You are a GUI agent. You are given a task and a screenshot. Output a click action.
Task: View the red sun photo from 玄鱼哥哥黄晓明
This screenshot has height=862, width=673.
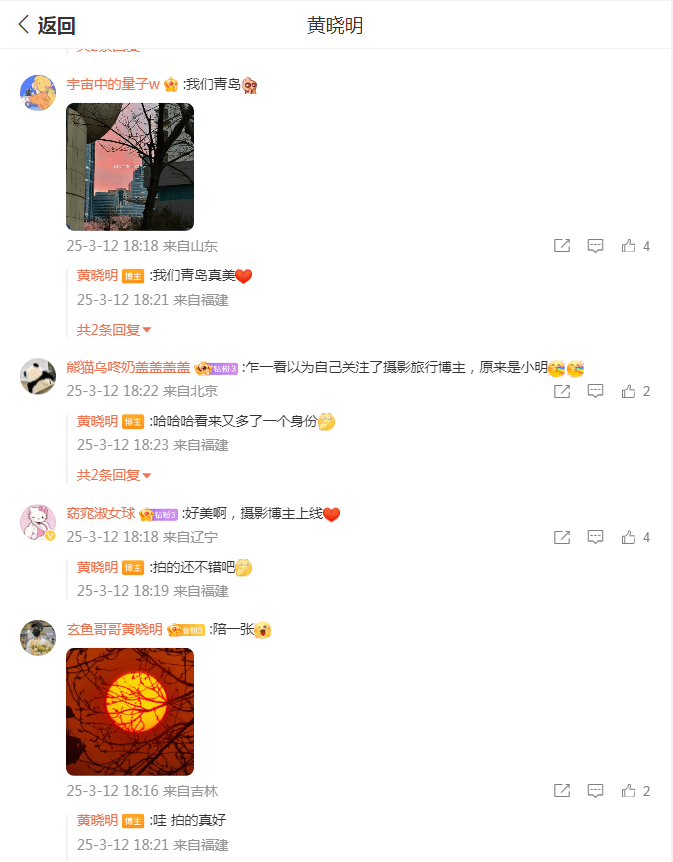pos(130,711)
